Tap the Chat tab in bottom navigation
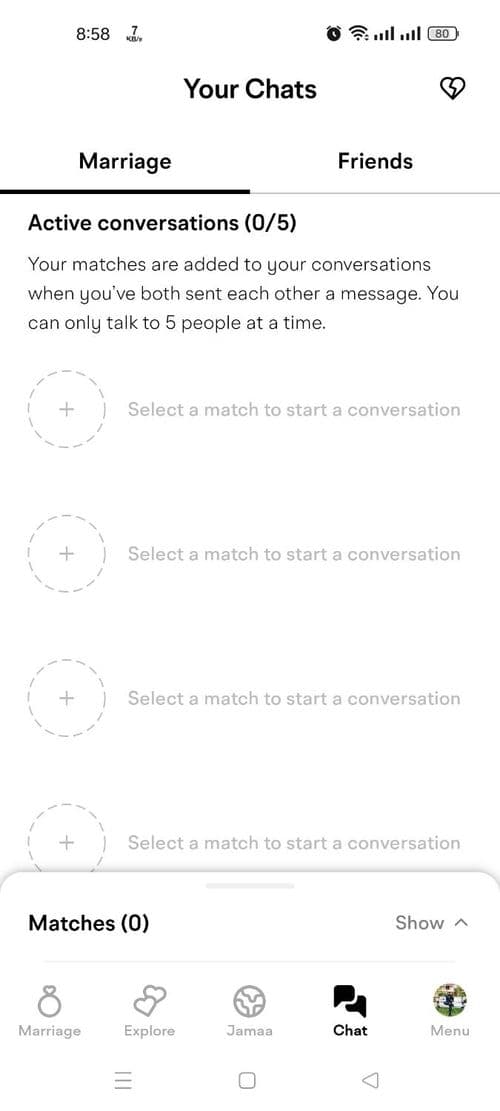Screen dimensions: 500x1111 pyautogui.click(x=350, y=1010)
